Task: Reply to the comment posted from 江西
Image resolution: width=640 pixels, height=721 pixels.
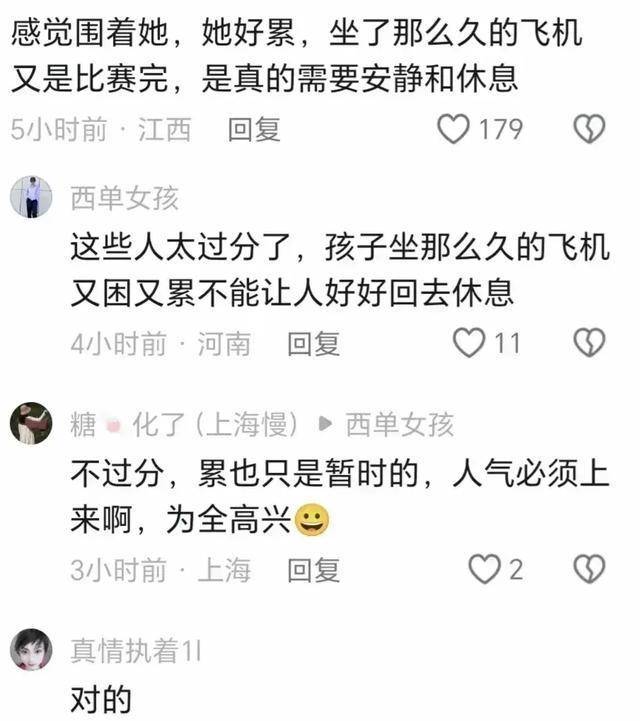Action: pyautogui.click(x=254, y=129)
